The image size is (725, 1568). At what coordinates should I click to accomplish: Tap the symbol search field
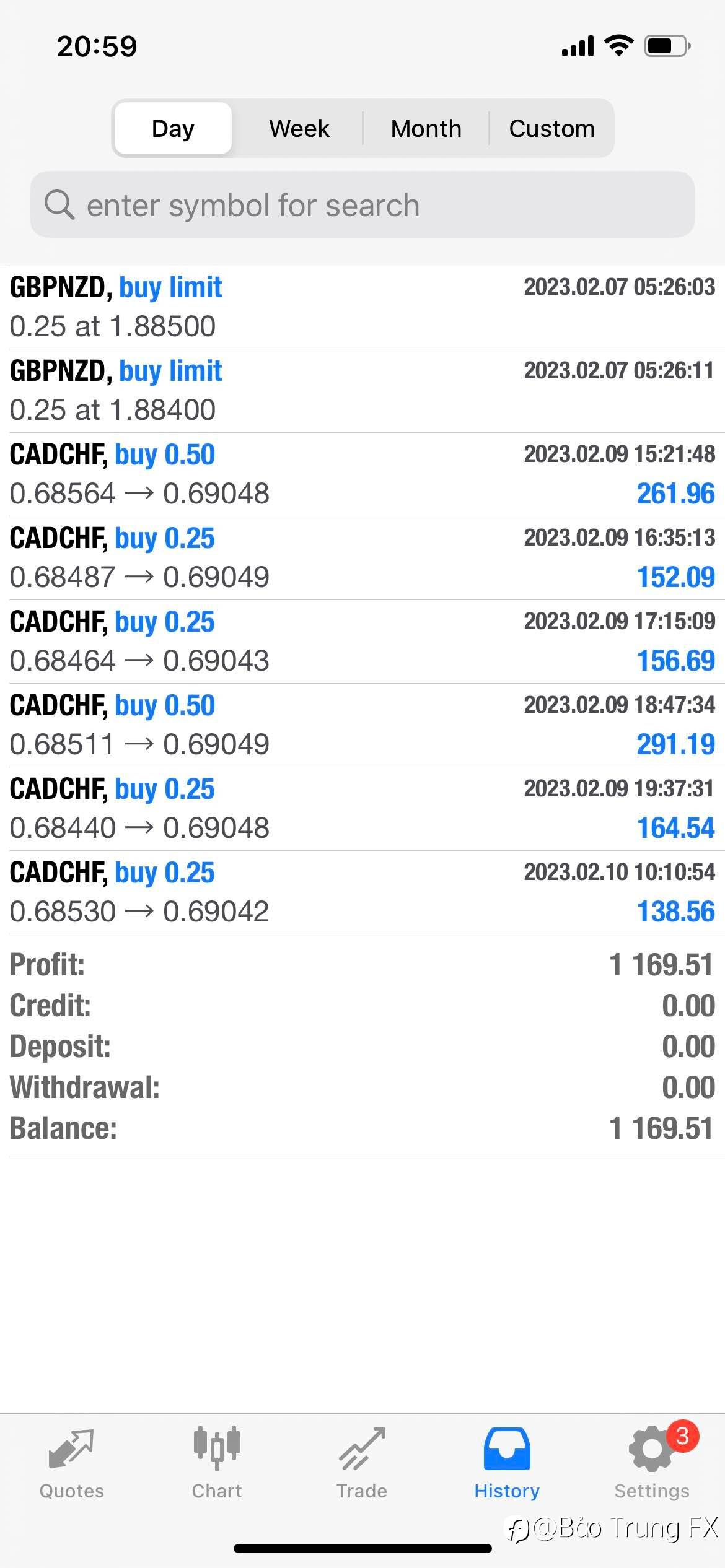362,204
